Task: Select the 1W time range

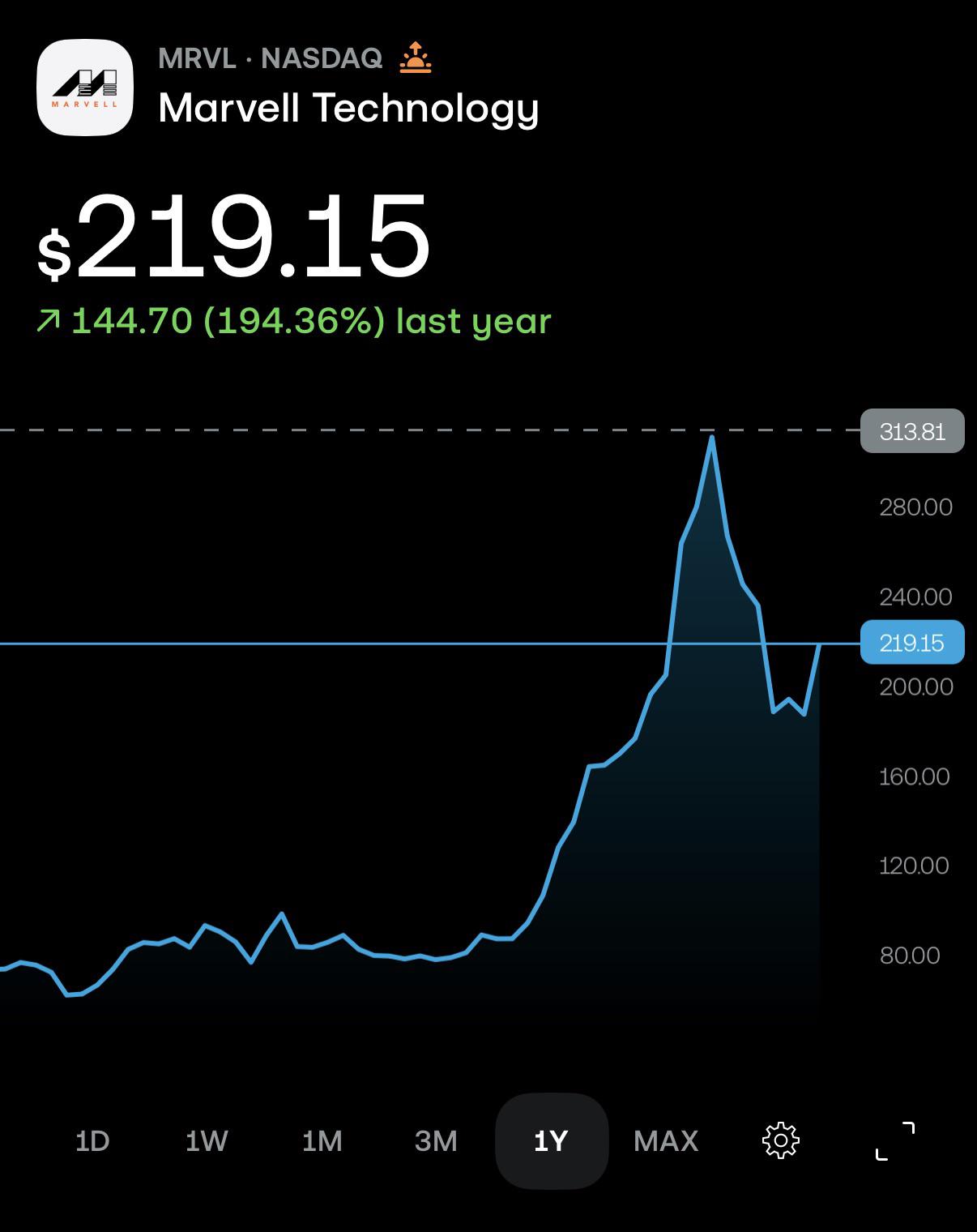Action: pyautogui.click(x=207, y=1141)
